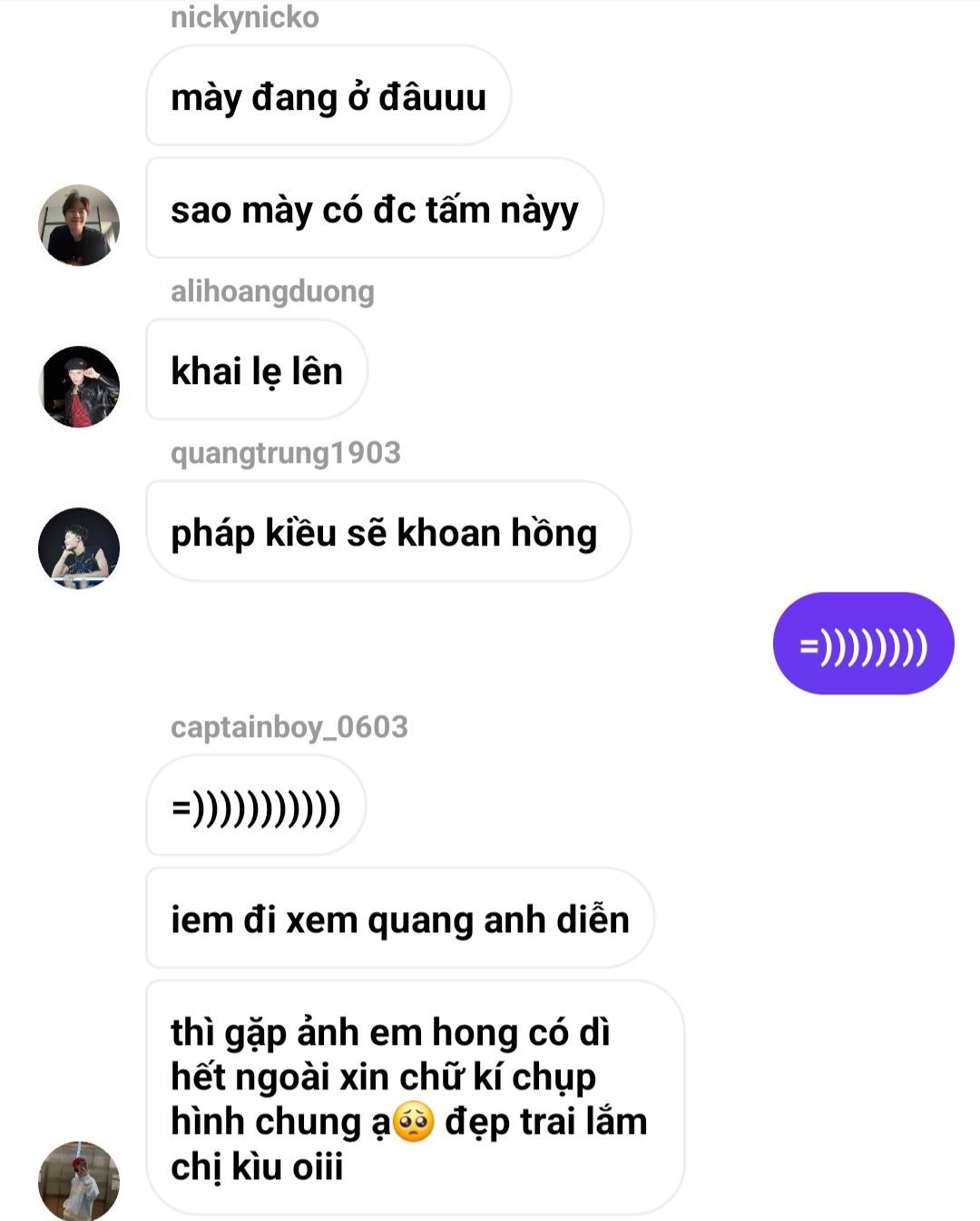View quangtrung1903's profile via avatar

tap(79, 548)
